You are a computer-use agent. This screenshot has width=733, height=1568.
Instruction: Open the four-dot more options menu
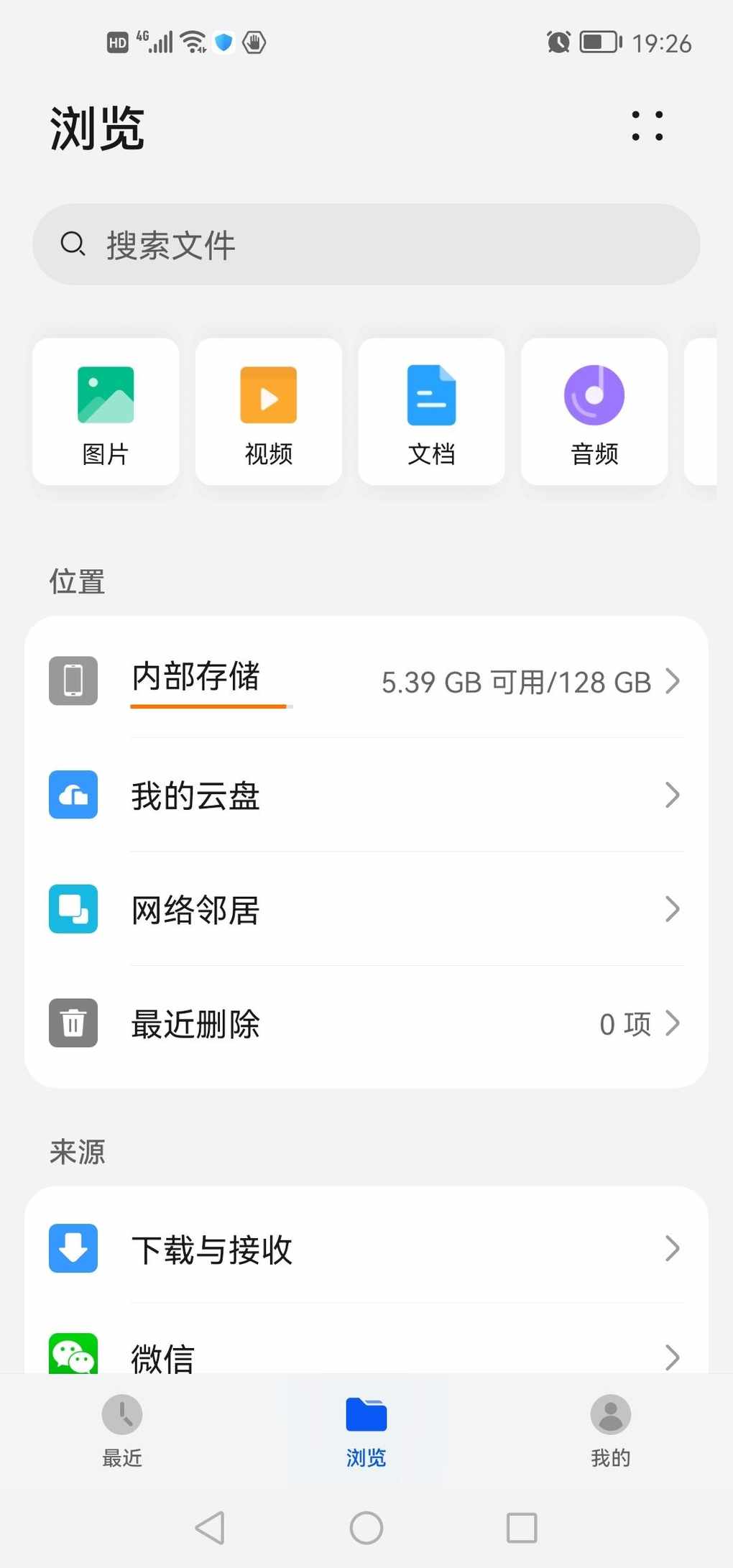[647, 126]
